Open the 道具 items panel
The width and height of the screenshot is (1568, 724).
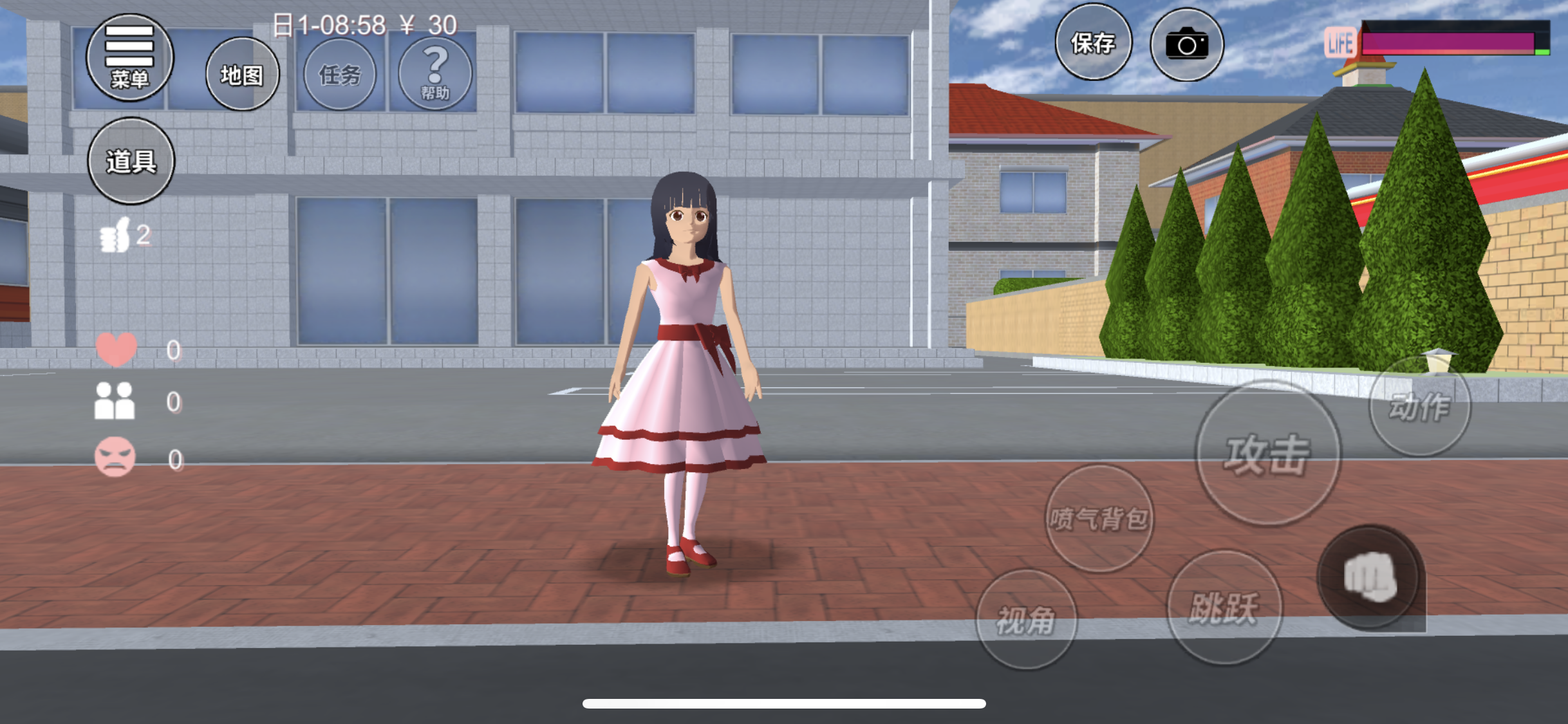pyautogui.click(x=131, y=161)
